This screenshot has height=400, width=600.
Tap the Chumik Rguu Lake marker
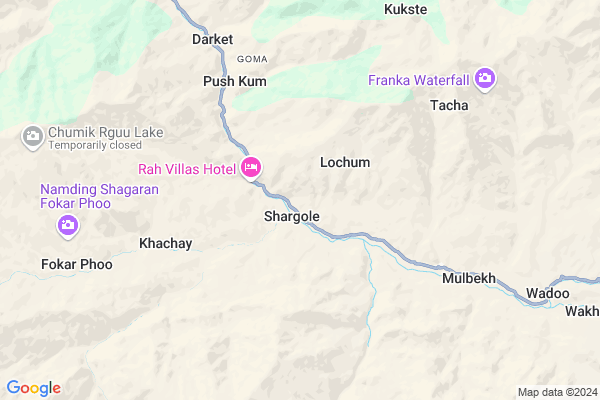tap(32, 135)
